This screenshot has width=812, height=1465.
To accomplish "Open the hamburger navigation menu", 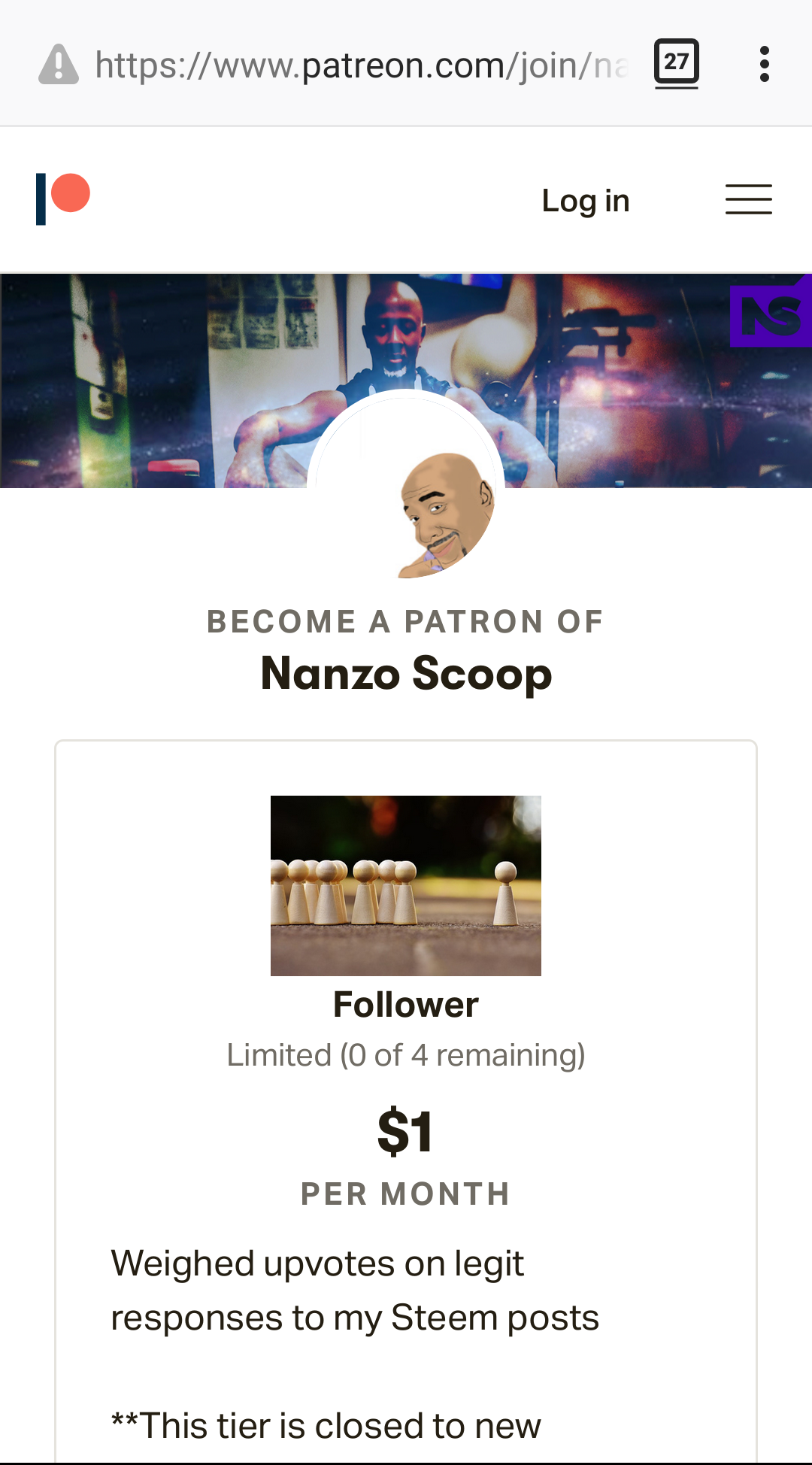I will click(x=748, y=200).
